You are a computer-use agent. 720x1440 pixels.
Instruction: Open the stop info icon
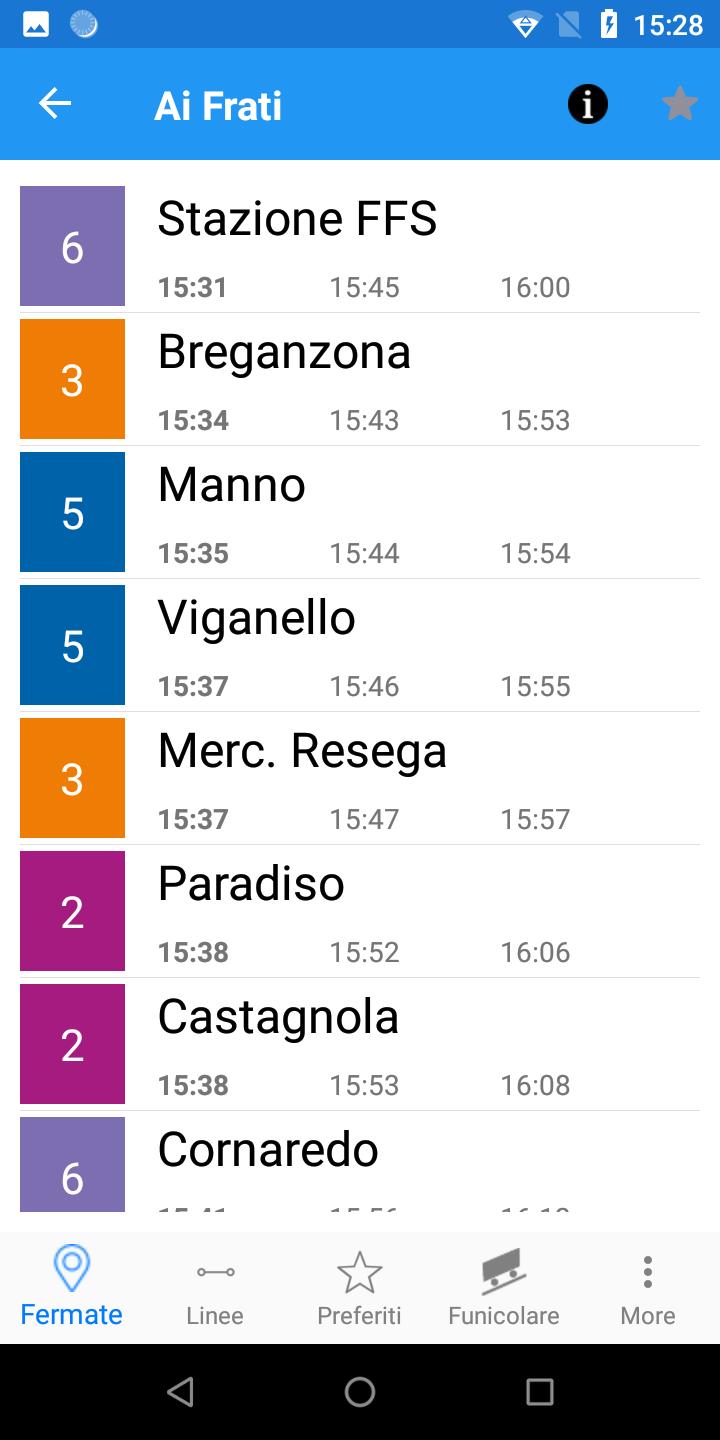(588, 104)
